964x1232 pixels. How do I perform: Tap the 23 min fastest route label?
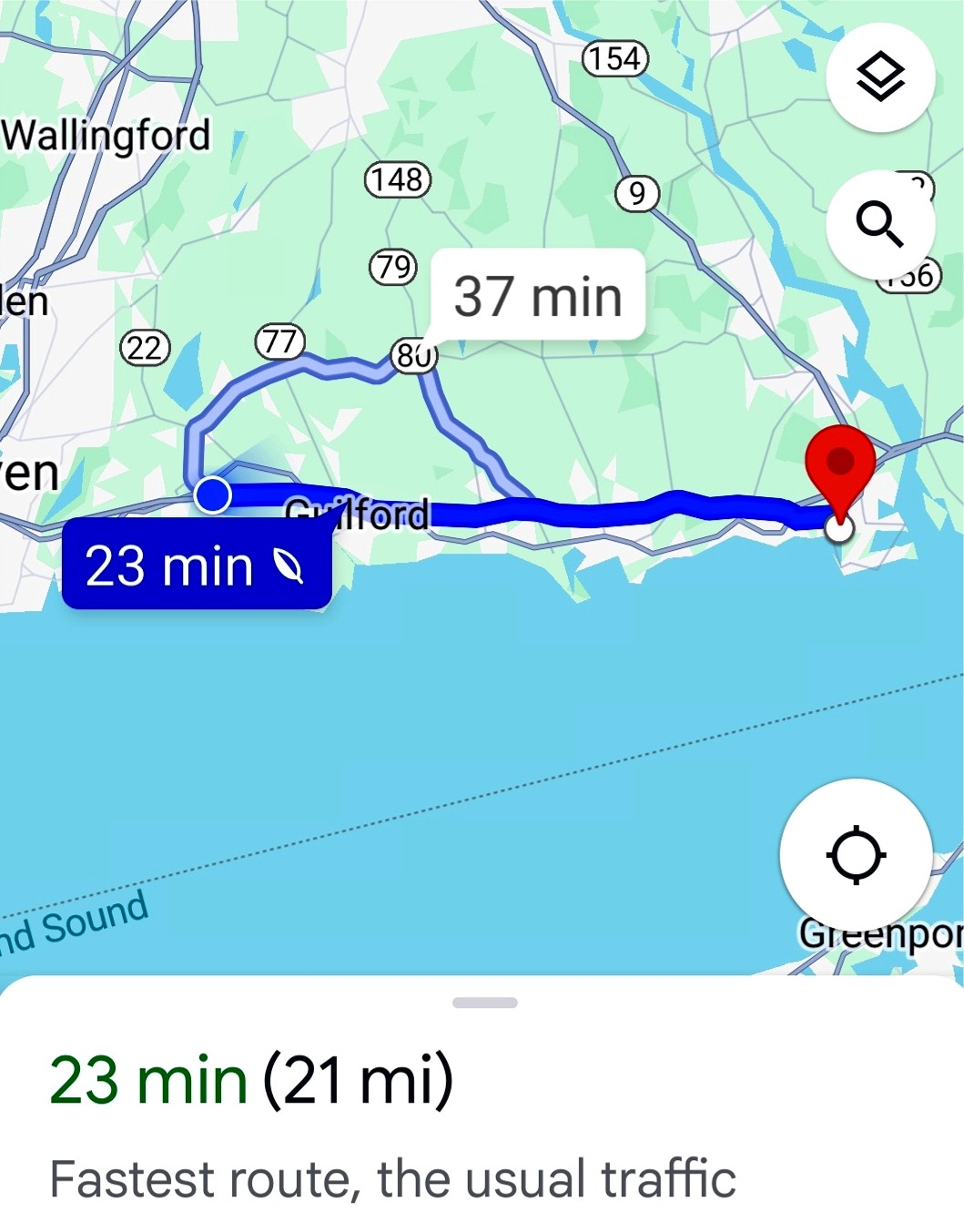coord(197,565)
